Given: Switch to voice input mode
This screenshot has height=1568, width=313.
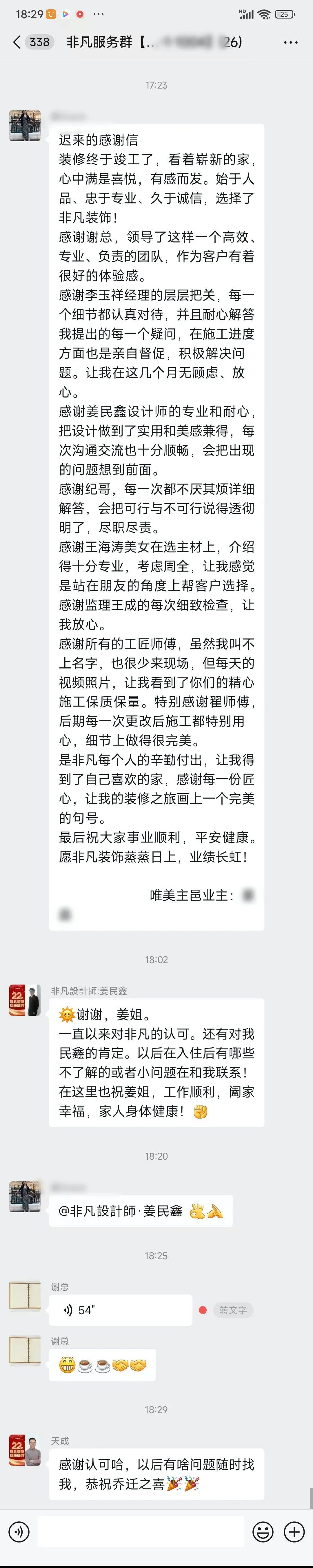Looking at the screenshot, I should click(x=19, y=1531).
